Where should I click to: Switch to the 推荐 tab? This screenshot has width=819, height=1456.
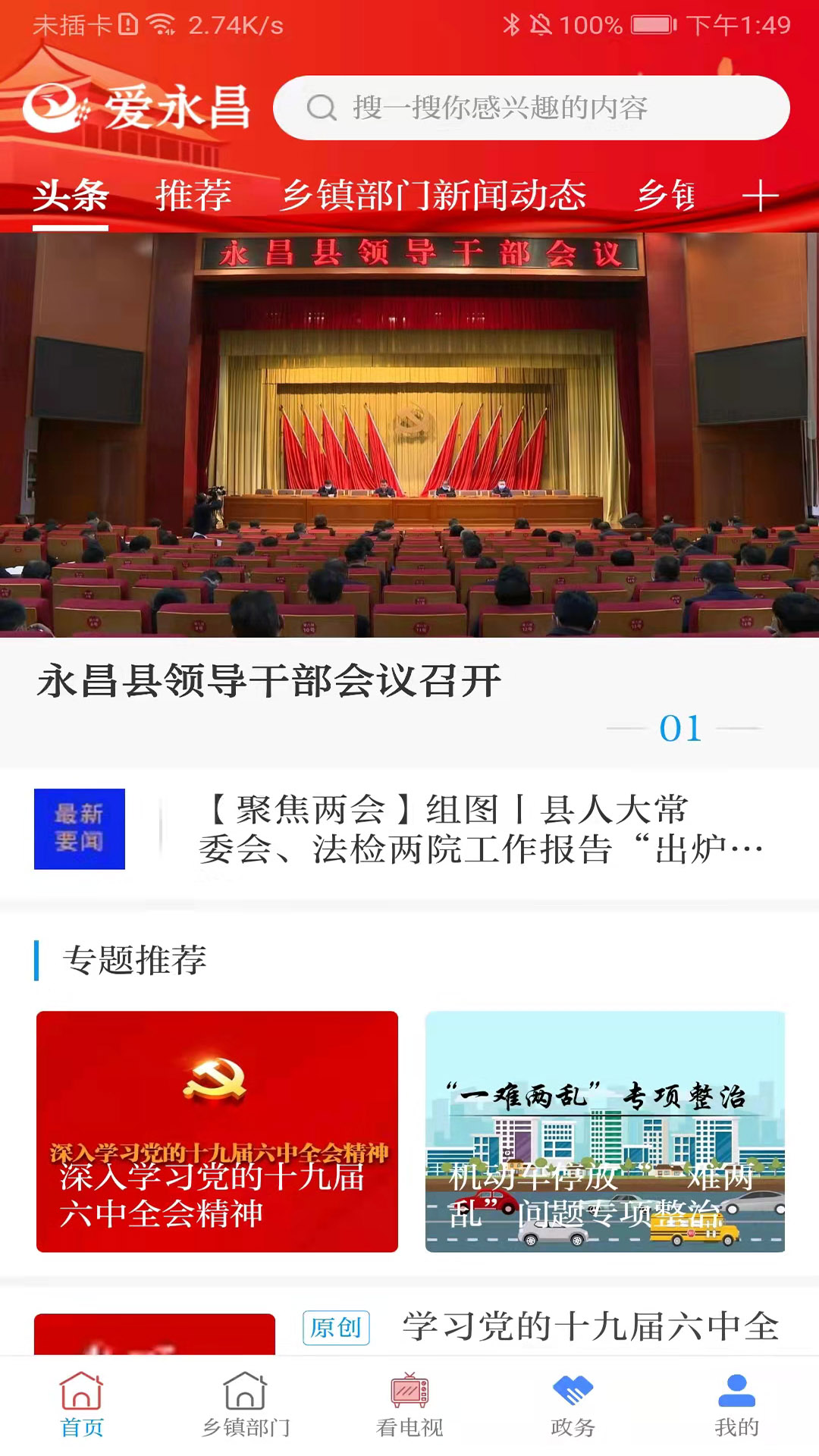click(x=192, y=196)
